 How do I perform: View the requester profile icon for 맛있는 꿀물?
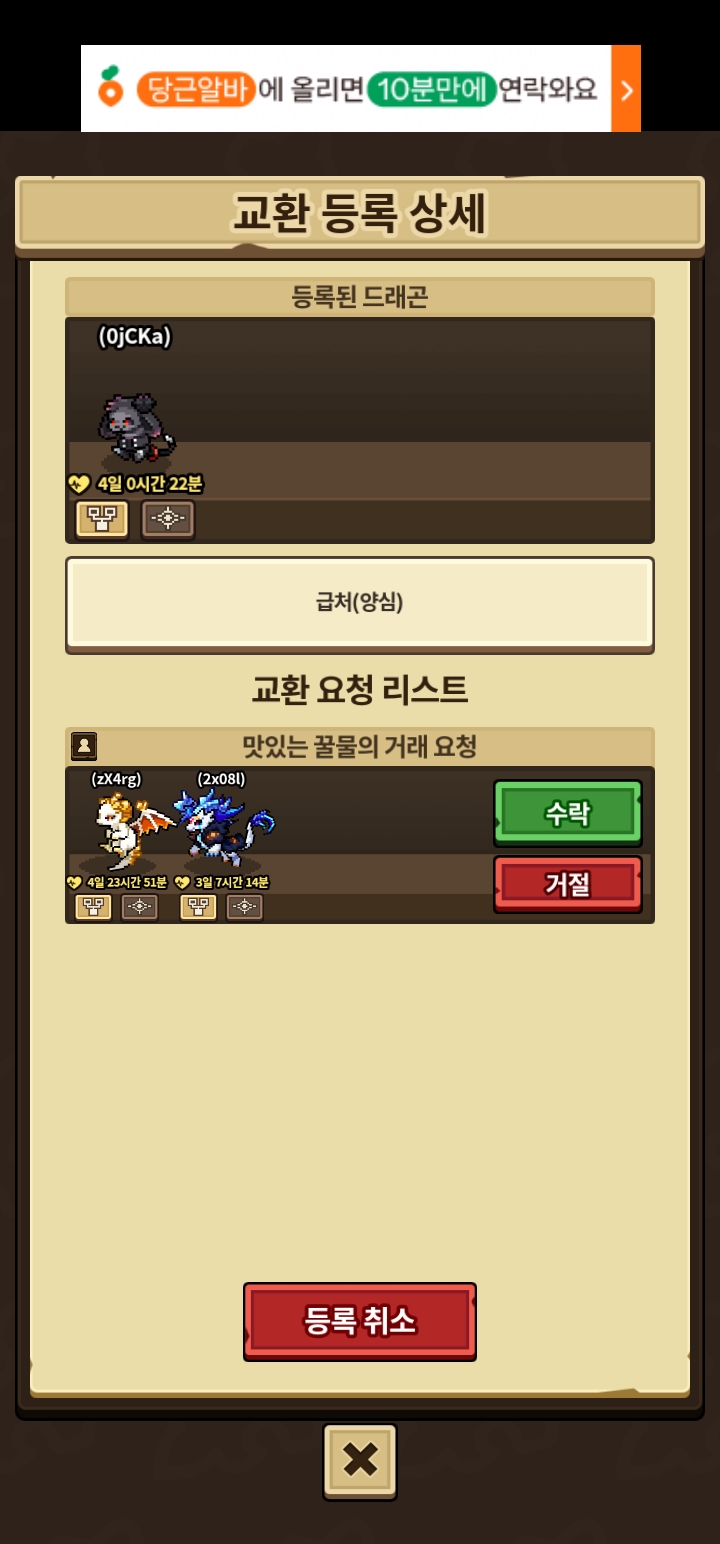pyautogui.click(x=84, y=746)
